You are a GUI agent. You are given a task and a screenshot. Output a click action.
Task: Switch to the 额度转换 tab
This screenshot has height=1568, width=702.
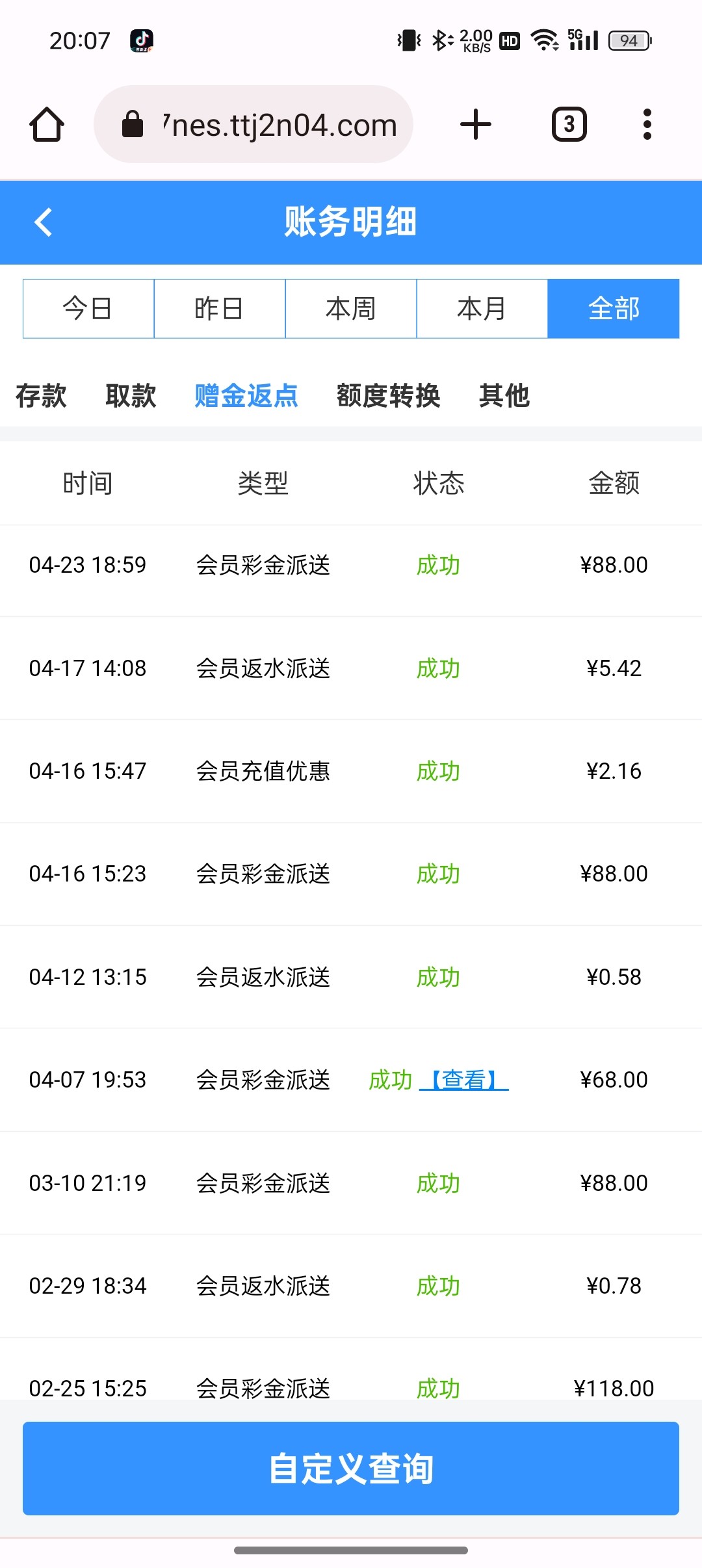point(388,395)
